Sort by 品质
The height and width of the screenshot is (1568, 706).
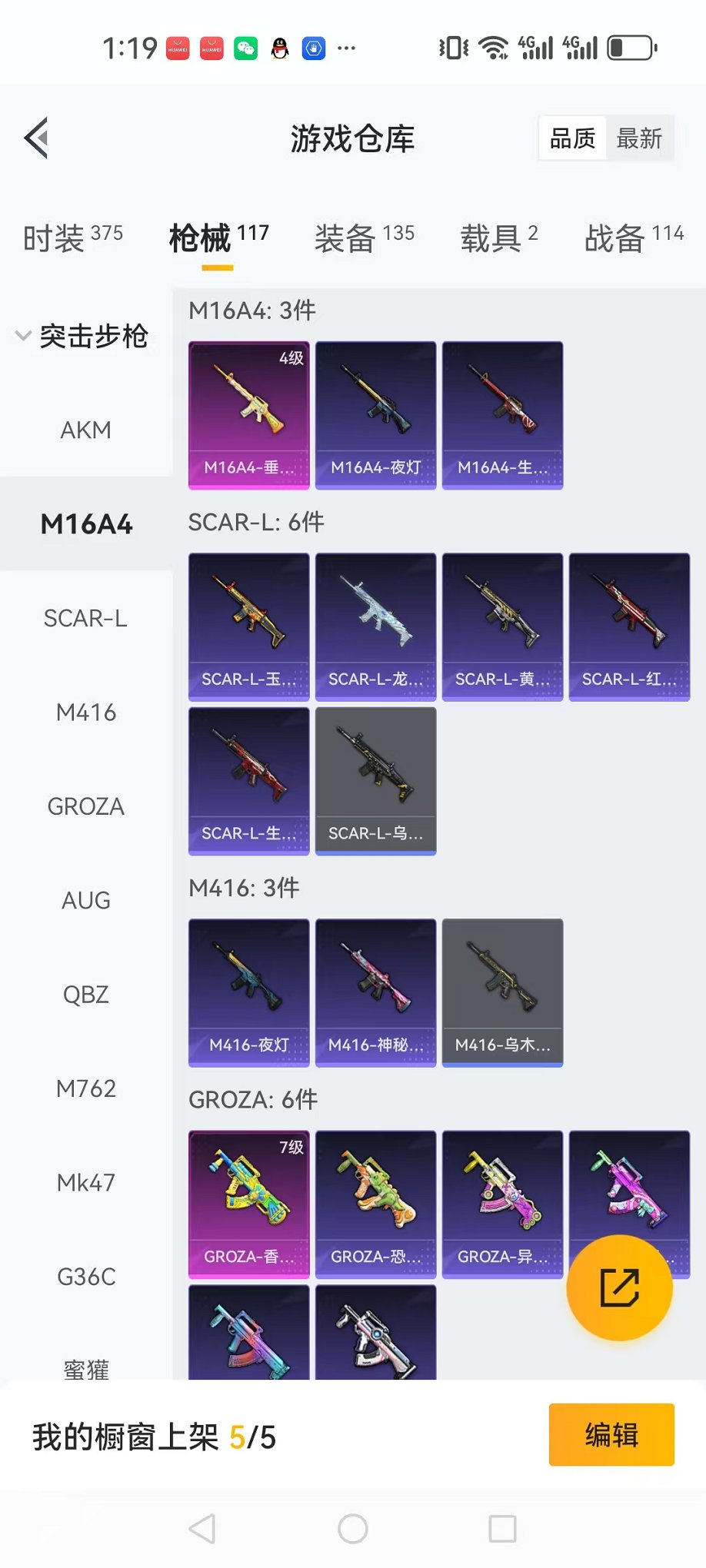click(572, 139)
